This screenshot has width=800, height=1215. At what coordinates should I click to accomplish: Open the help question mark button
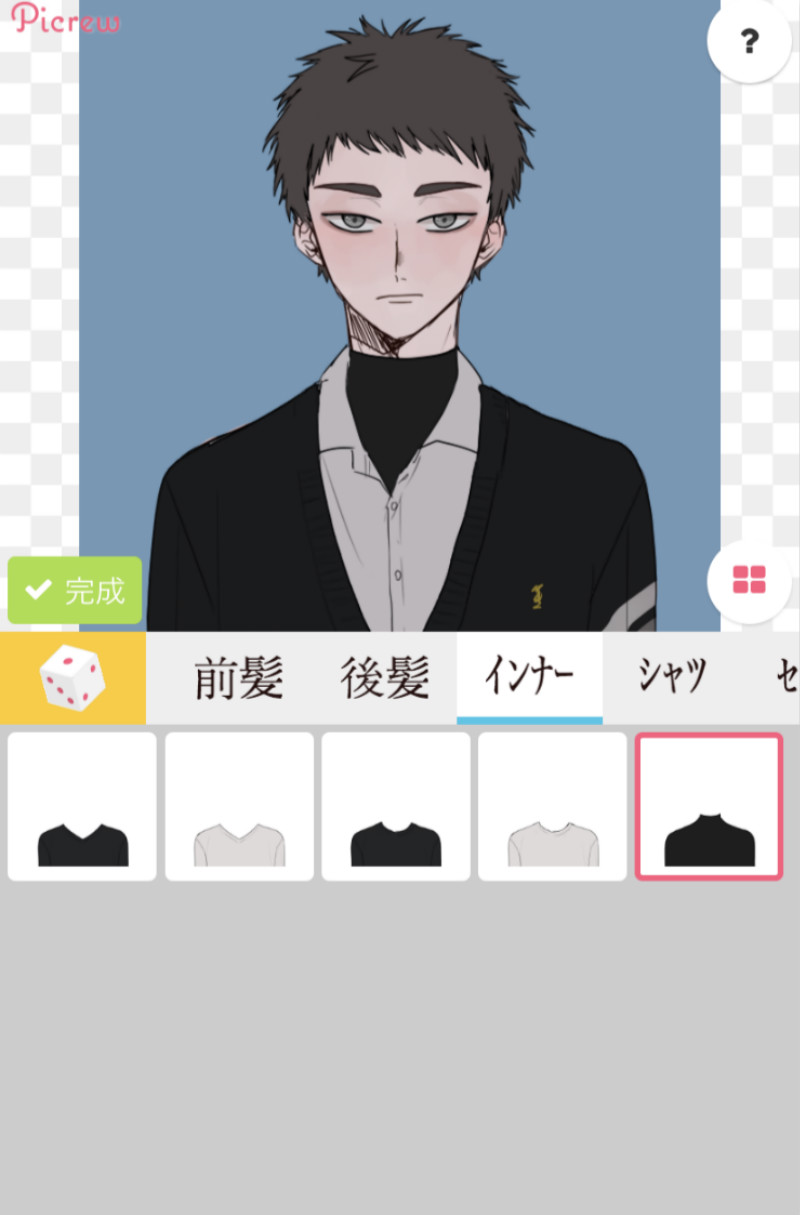coord(749,41)
